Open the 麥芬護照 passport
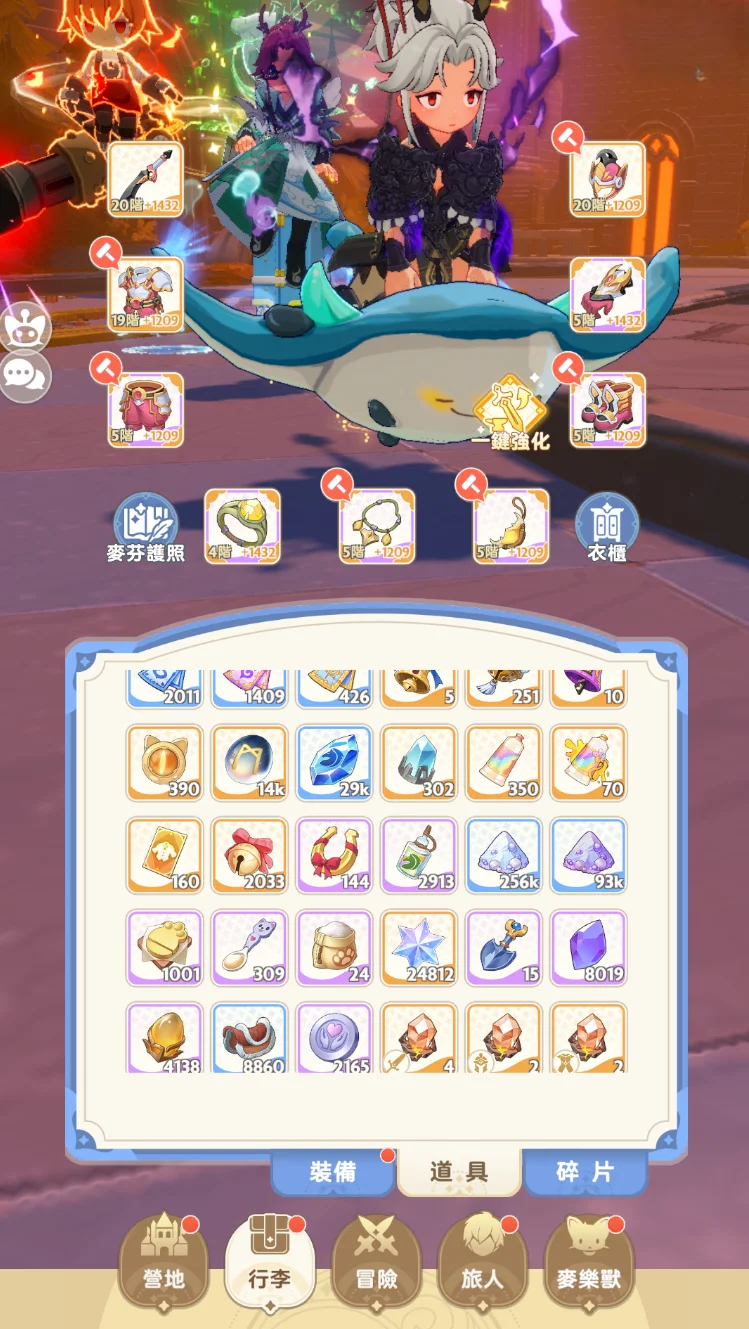The width and height of the screenshot is (749, 1329). [146, 527]
